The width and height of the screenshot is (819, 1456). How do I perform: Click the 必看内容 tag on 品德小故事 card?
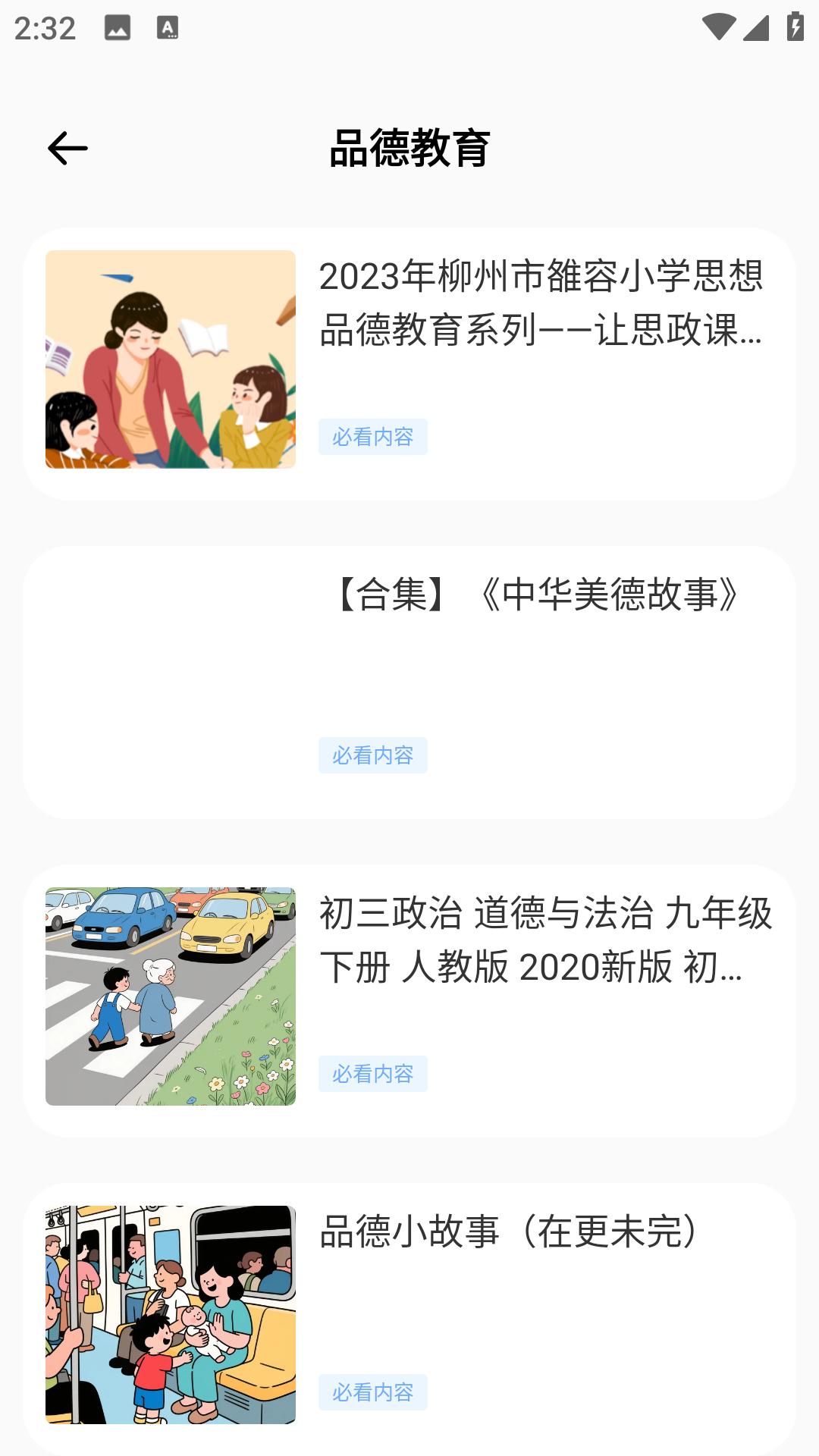coord(373,1392)
